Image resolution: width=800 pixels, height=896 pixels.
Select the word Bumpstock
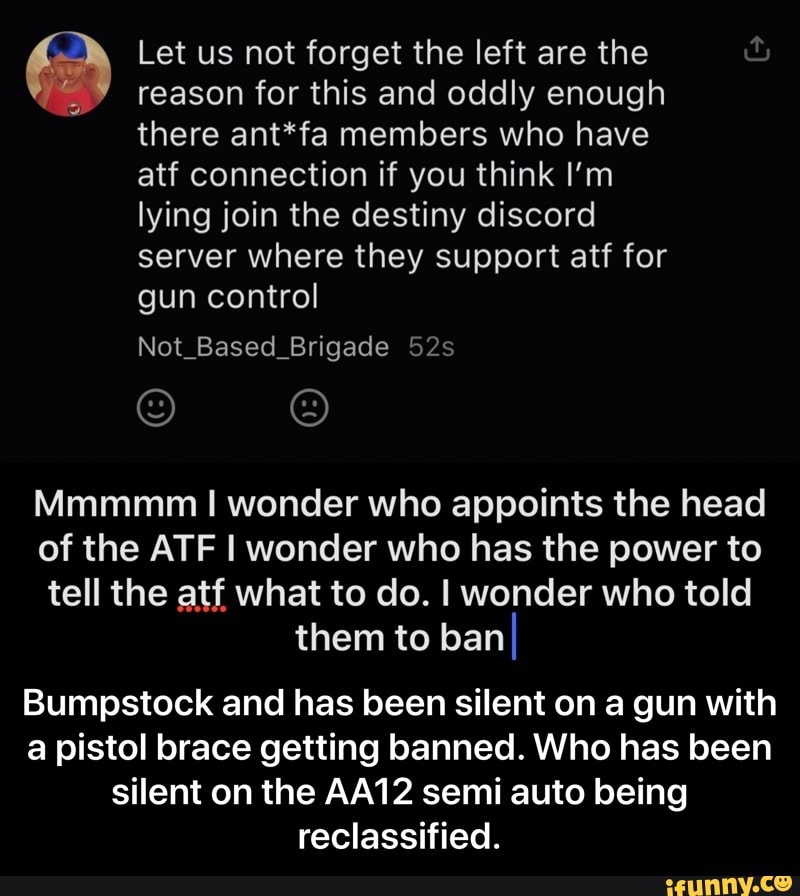click(x=118, y=702)
